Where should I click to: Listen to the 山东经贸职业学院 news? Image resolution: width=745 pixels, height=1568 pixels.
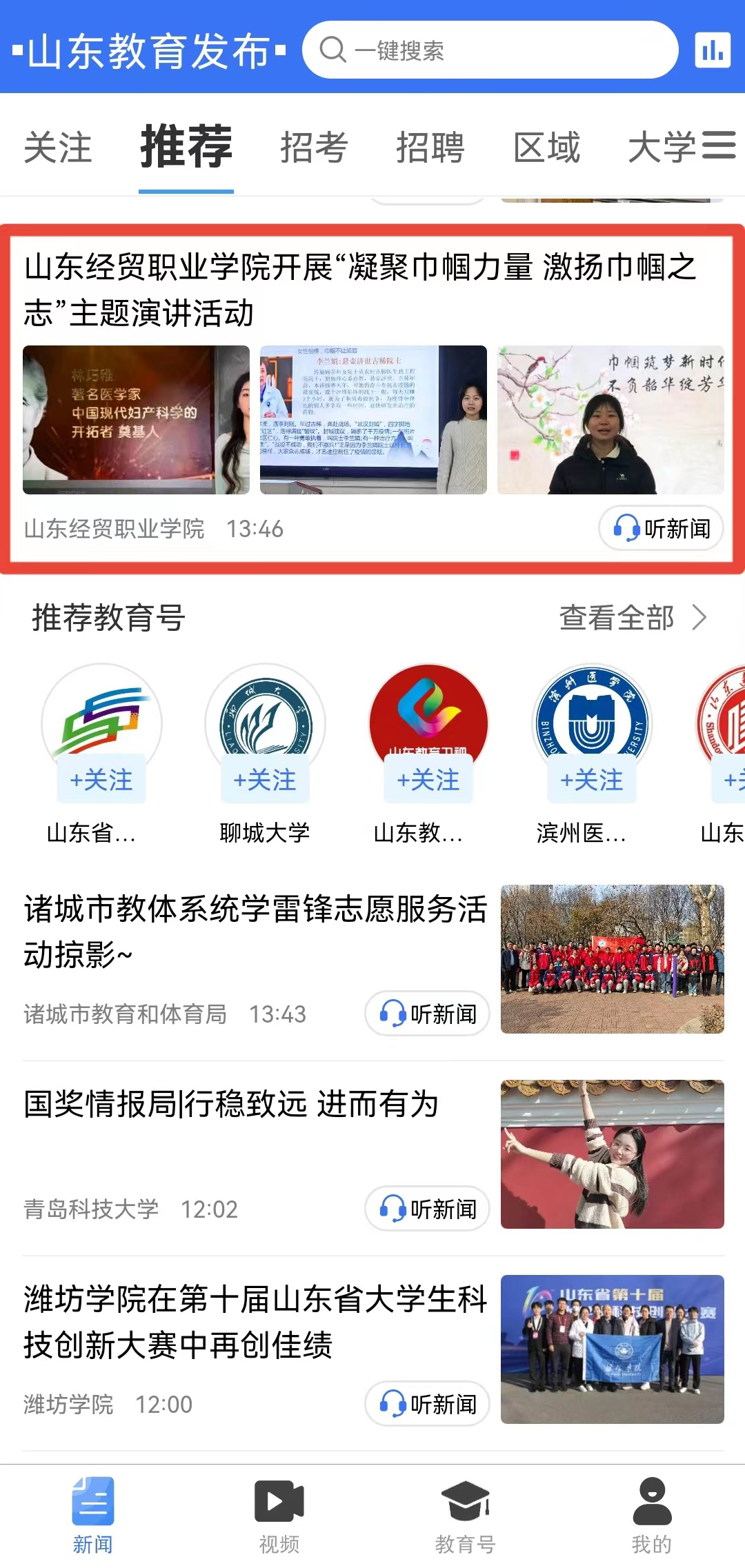661,529
